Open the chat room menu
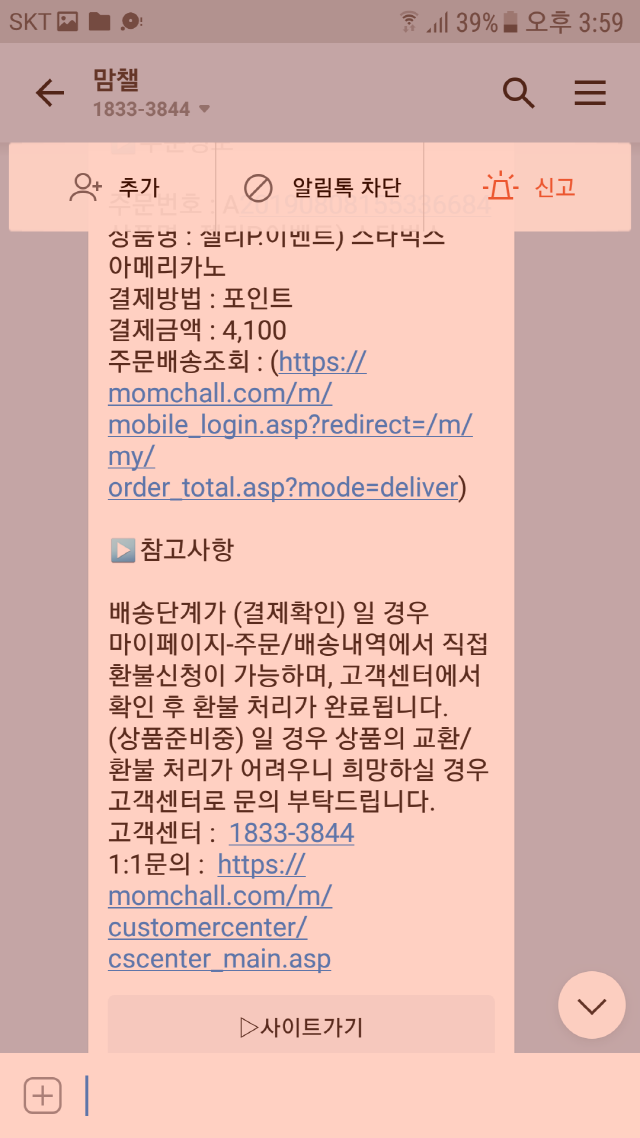This screenshot has width=640, height=1138. [x=590, y=93]
